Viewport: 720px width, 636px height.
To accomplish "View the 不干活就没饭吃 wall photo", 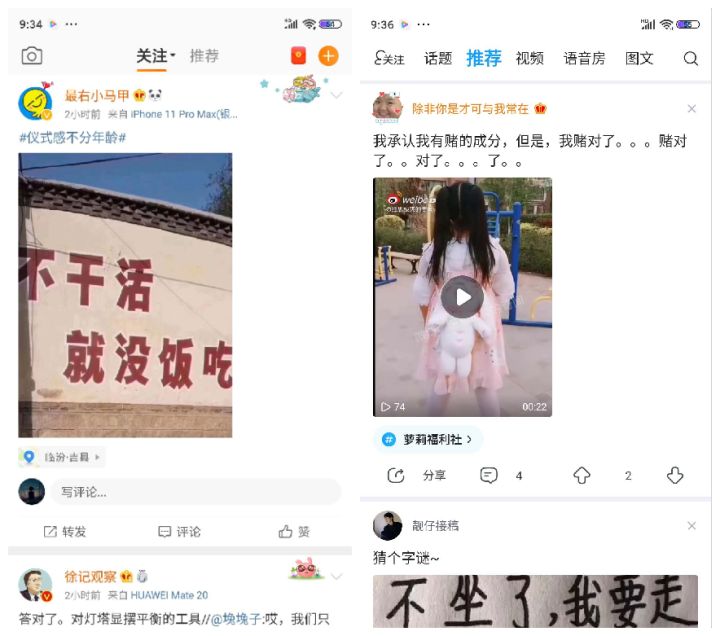I will [125, 295].
